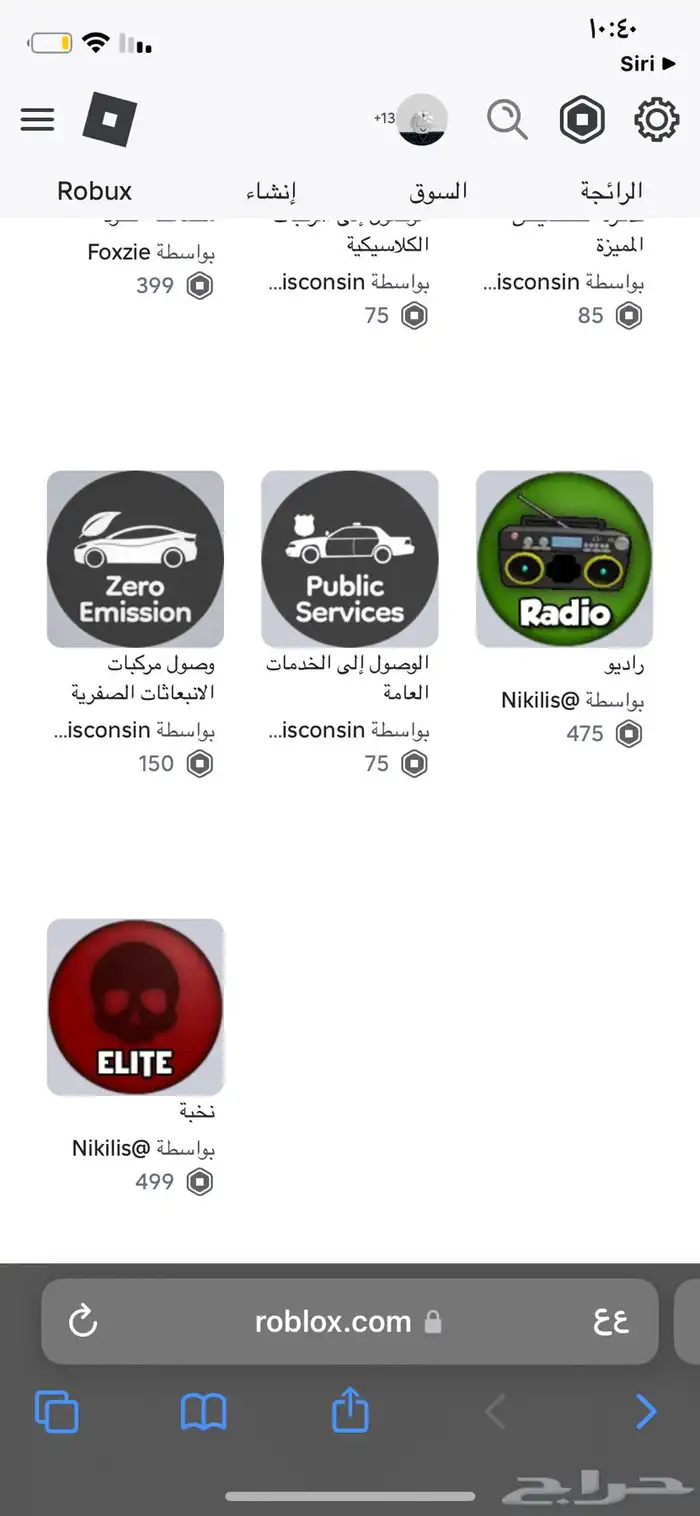Image resolution: width=700 pixels, height=1516 pixels.
Task: Tap the roblox.com address bar
Action: (333, 1321)
